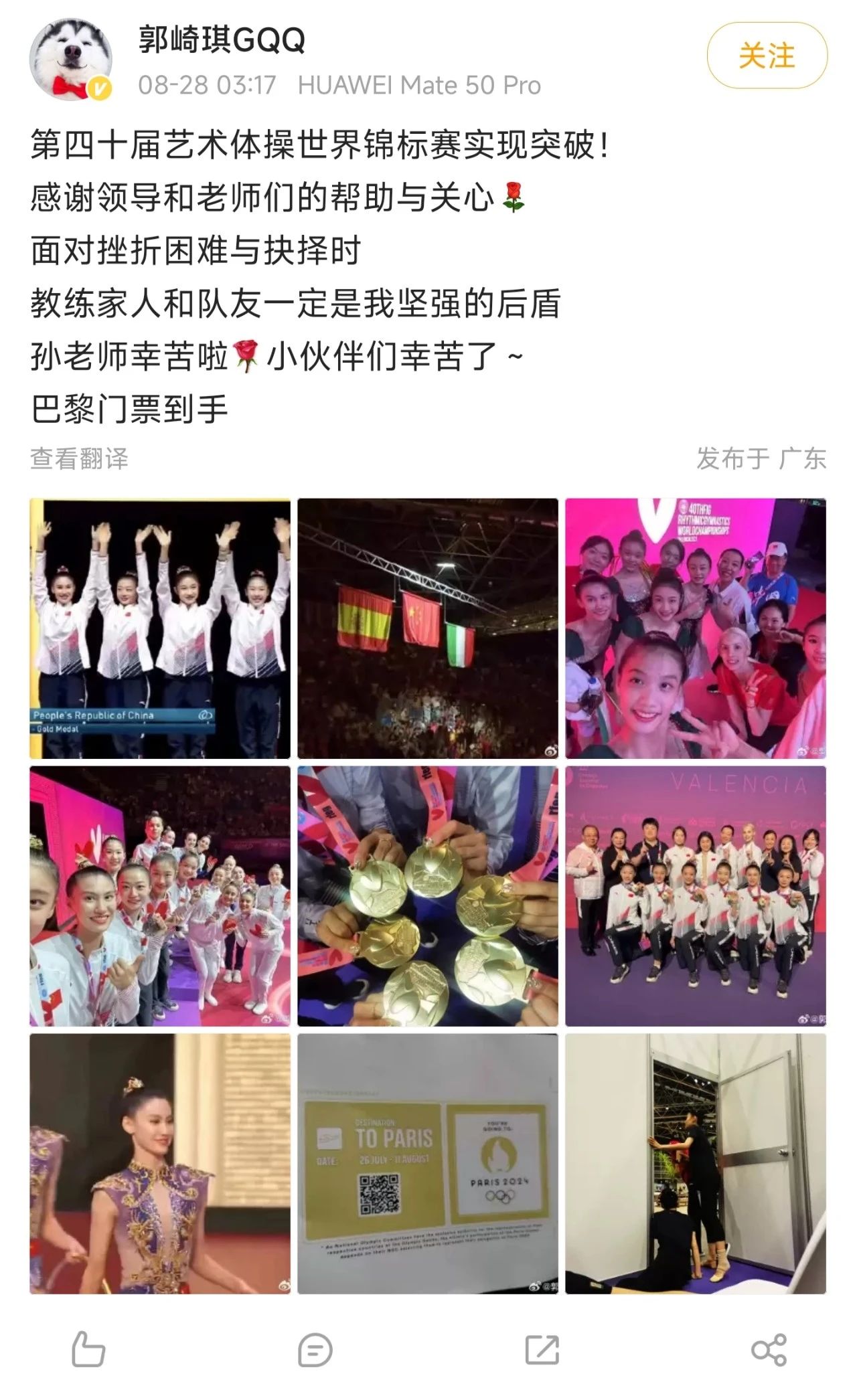Open the To Paris ticket photo

pos(428,1164)
